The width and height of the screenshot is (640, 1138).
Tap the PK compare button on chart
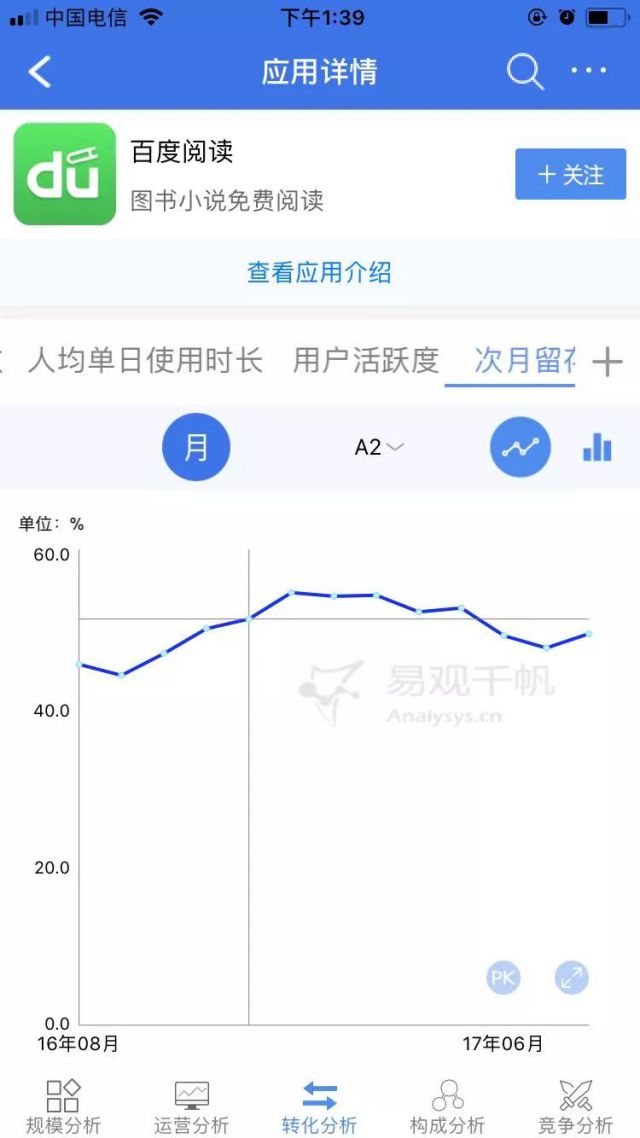[x=503, y=977]
